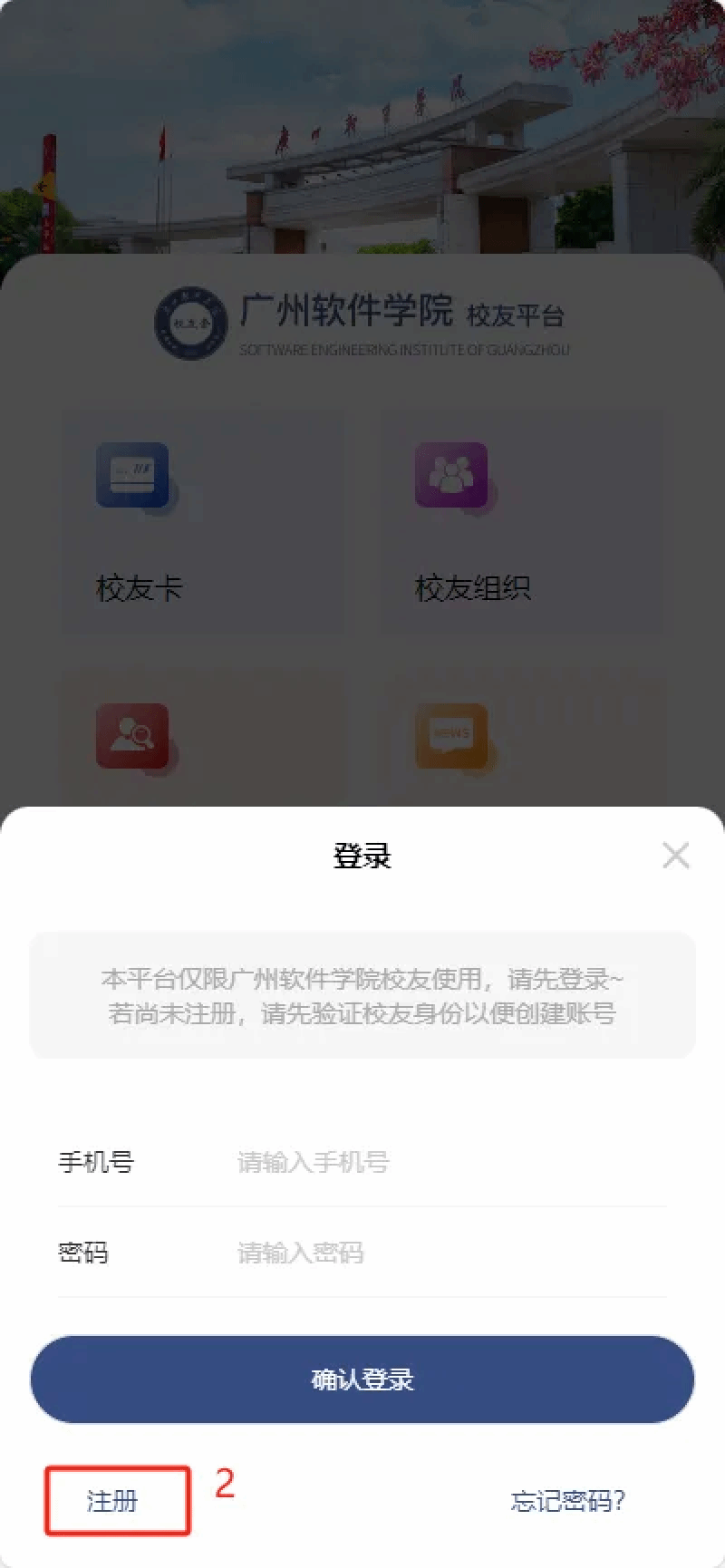The image size is (725, 1568).
Task: Close the 登录 dialog
Action: pyautogui.click(x=675, y=855)
